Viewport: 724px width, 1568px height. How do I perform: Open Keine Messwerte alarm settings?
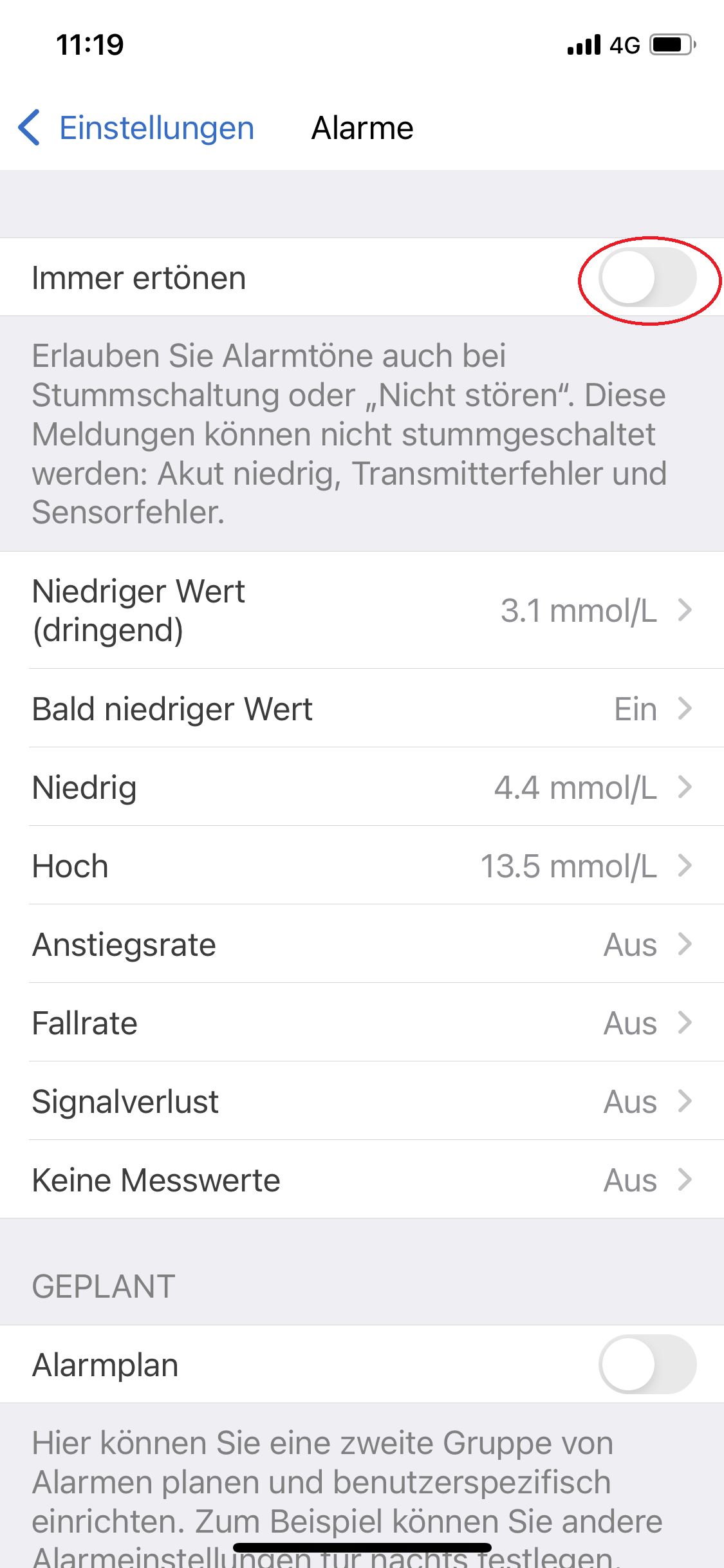click(x=362, y=1179)
